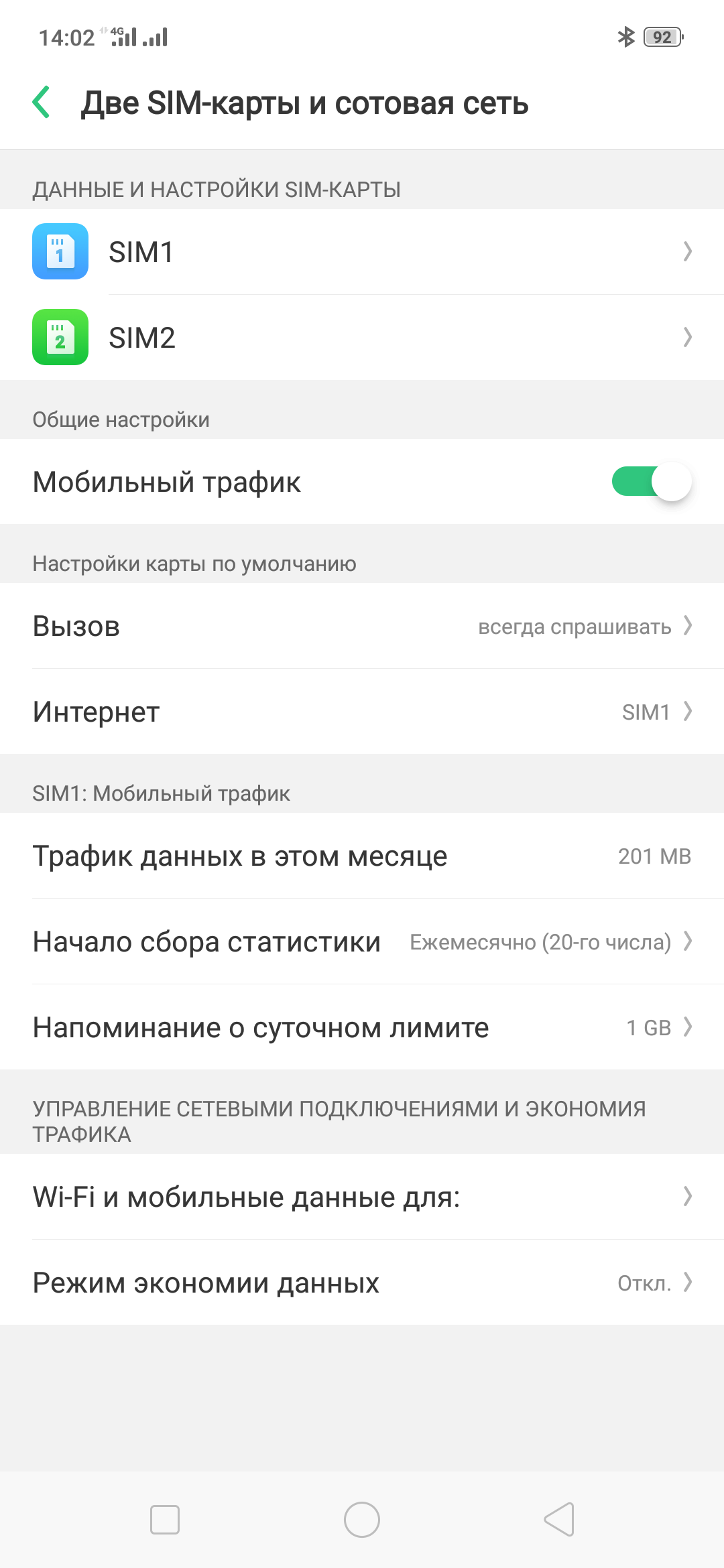Turn off Мобильный трафик switch
This screenshot has width=724, height=1568.
[x=650, y=482]
